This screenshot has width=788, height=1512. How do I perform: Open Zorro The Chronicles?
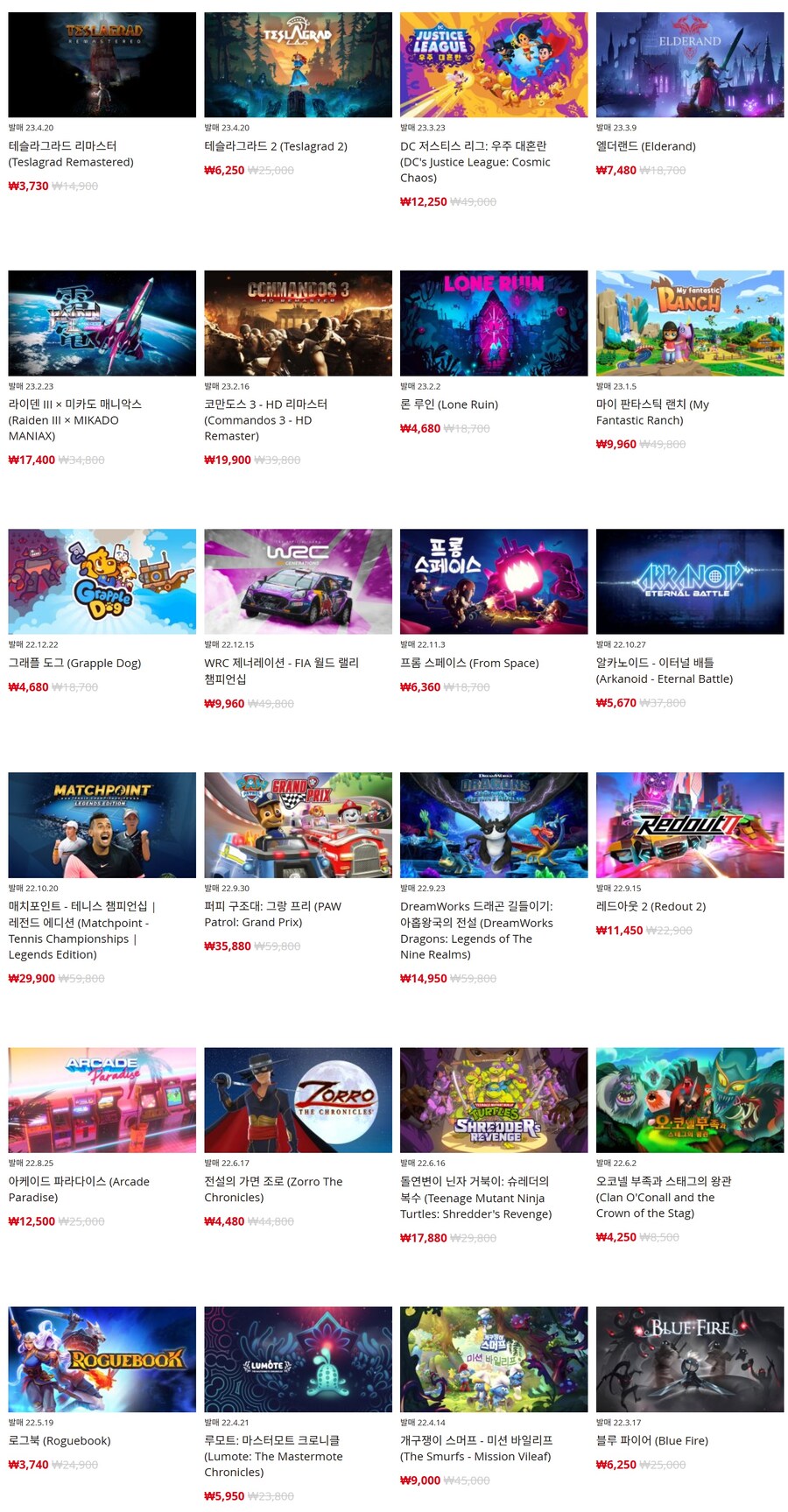coord(298,1100)
